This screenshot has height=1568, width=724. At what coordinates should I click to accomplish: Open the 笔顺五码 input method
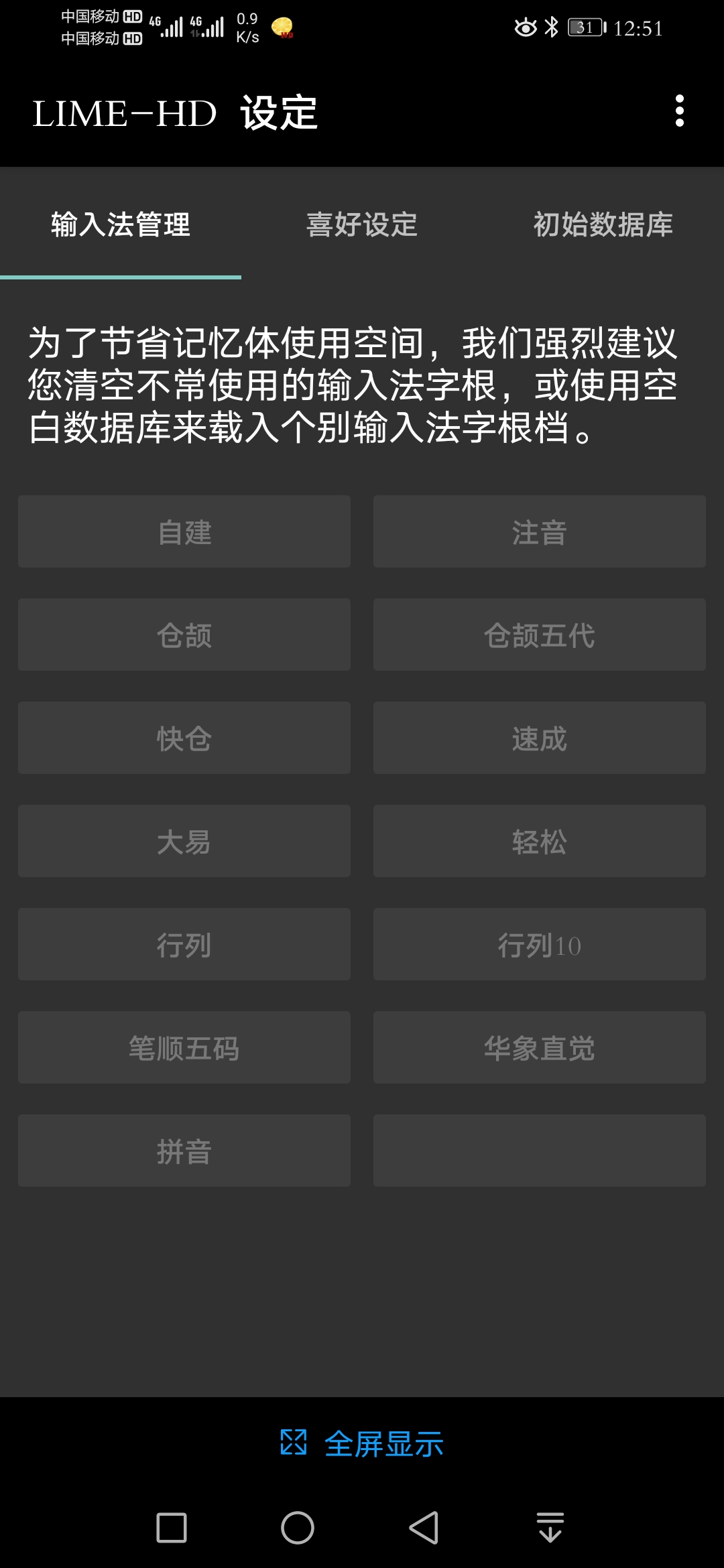click(x=184, y=1048)
